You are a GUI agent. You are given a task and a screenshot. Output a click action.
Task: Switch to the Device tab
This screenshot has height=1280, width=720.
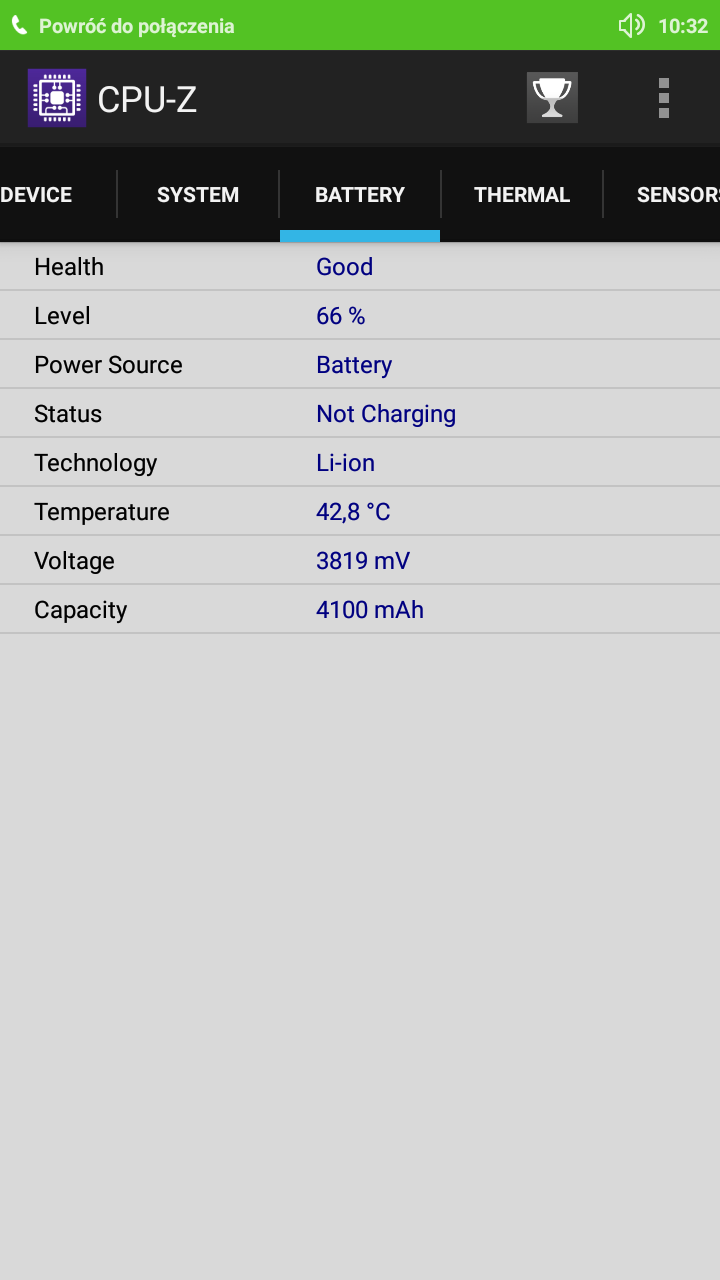pos(37,195)
